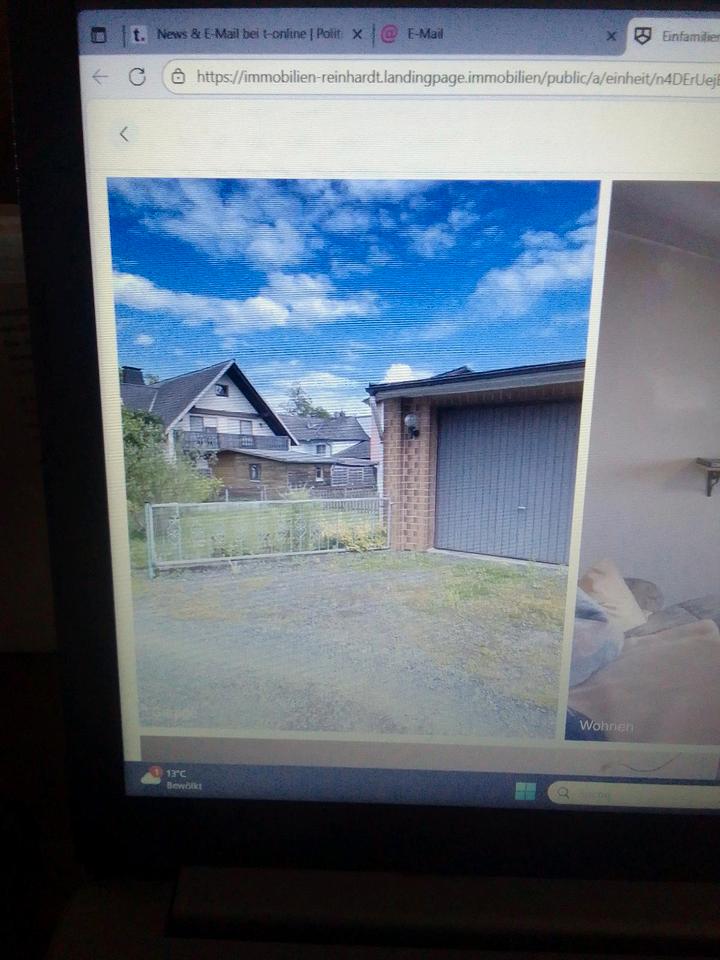Tap the page's back chevron above photos

tap(124, 134)
